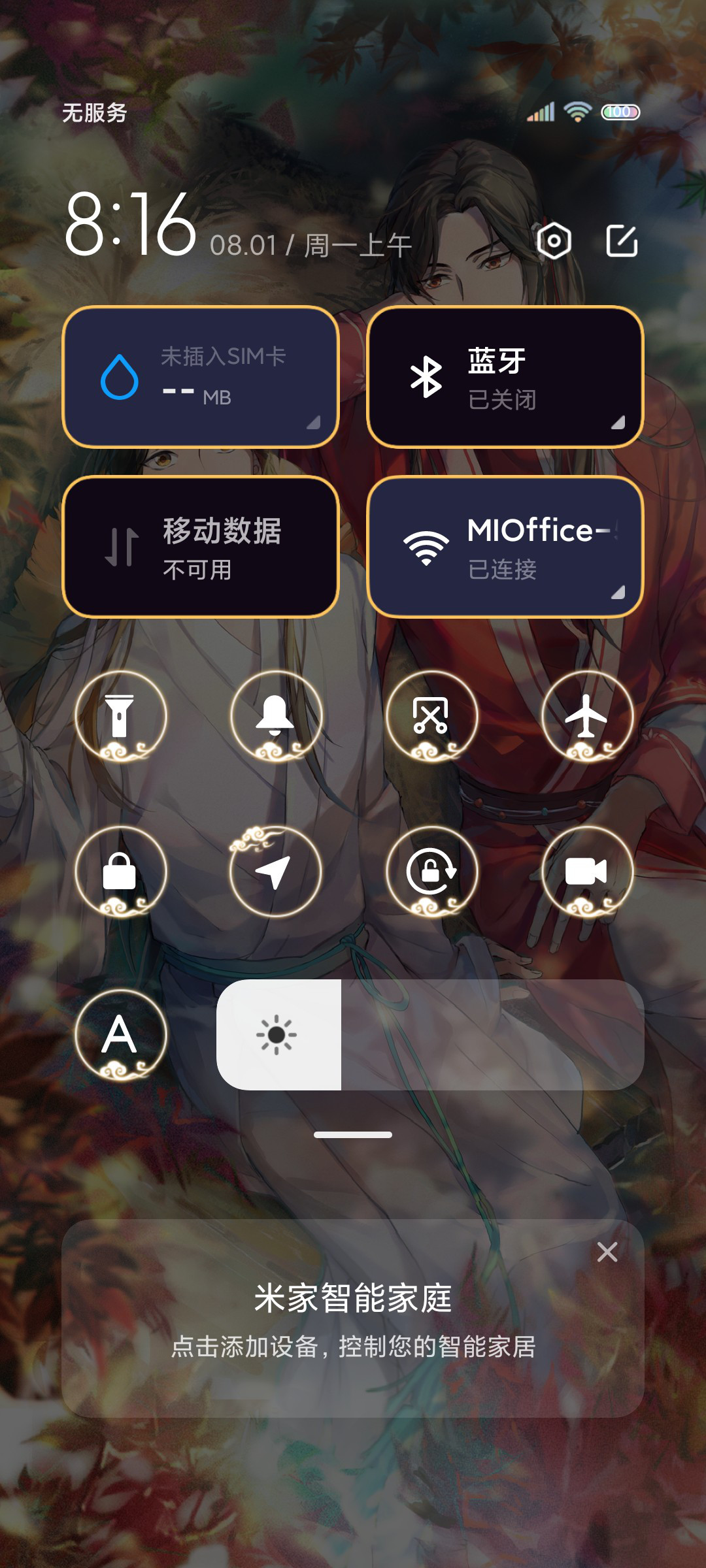706x1568 pixels.
Task: Open the 米家智能家庭 add device card
Action: pyautogui.click(x=353, y=1318)
